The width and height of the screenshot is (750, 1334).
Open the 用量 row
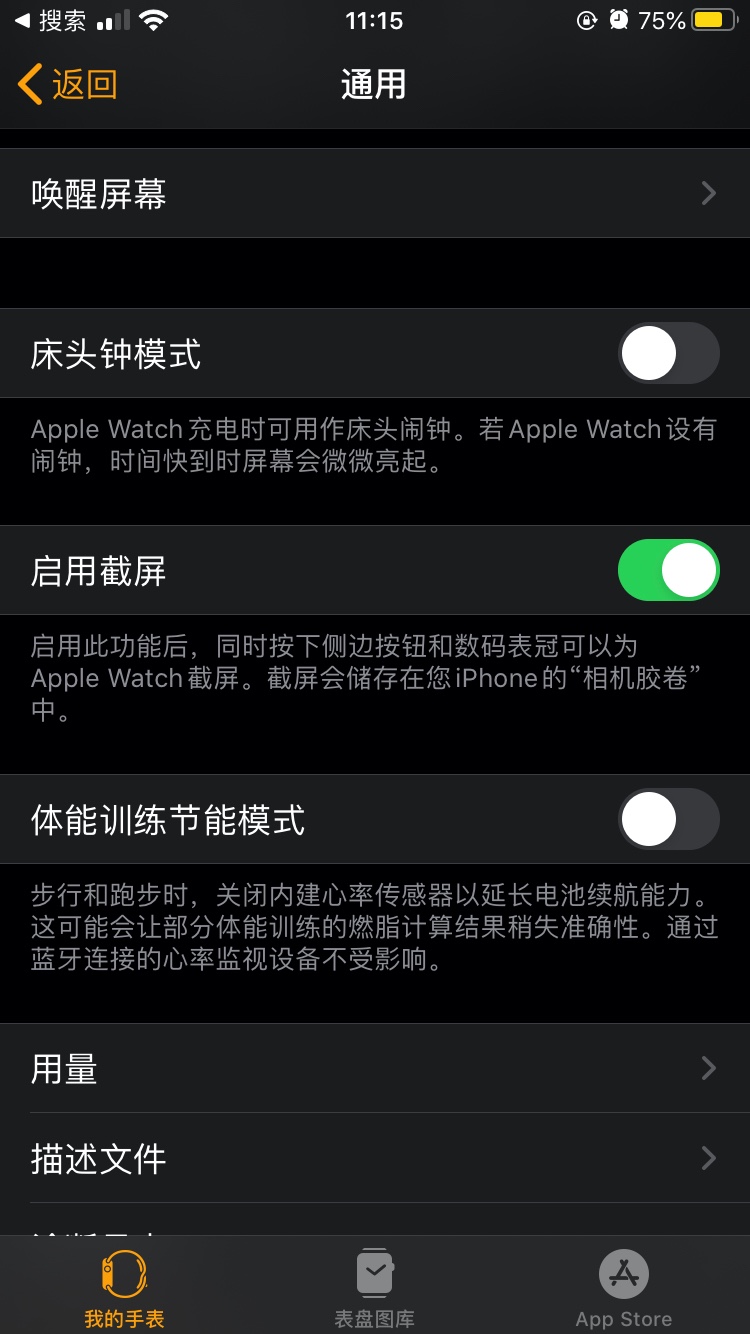pos(375,1069)
